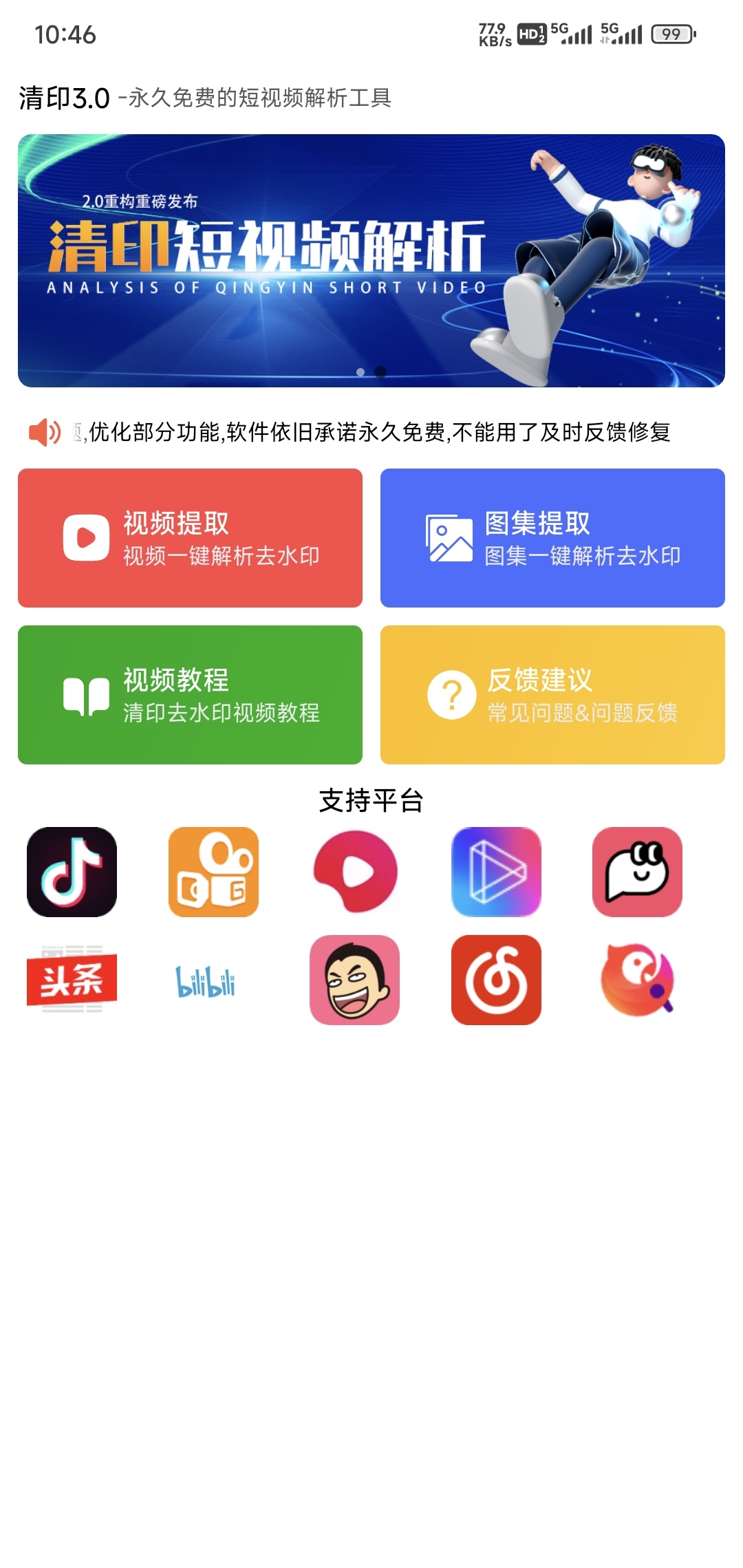Select the laughing cartoon face platform icon
The width and height of the screenshot is (743, 1568).
tap(355, 980)
